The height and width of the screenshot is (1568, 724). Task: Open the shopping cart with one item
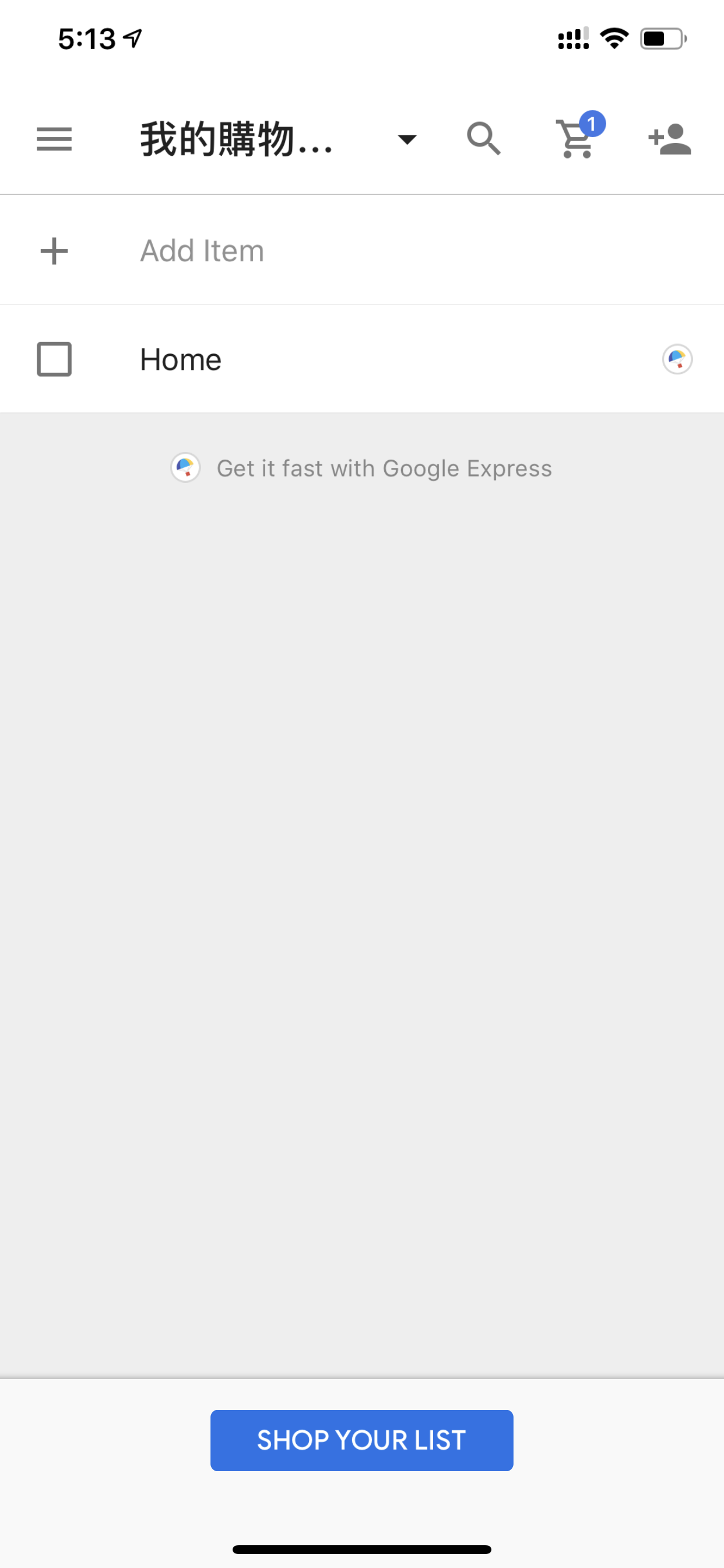click(579, 135)
